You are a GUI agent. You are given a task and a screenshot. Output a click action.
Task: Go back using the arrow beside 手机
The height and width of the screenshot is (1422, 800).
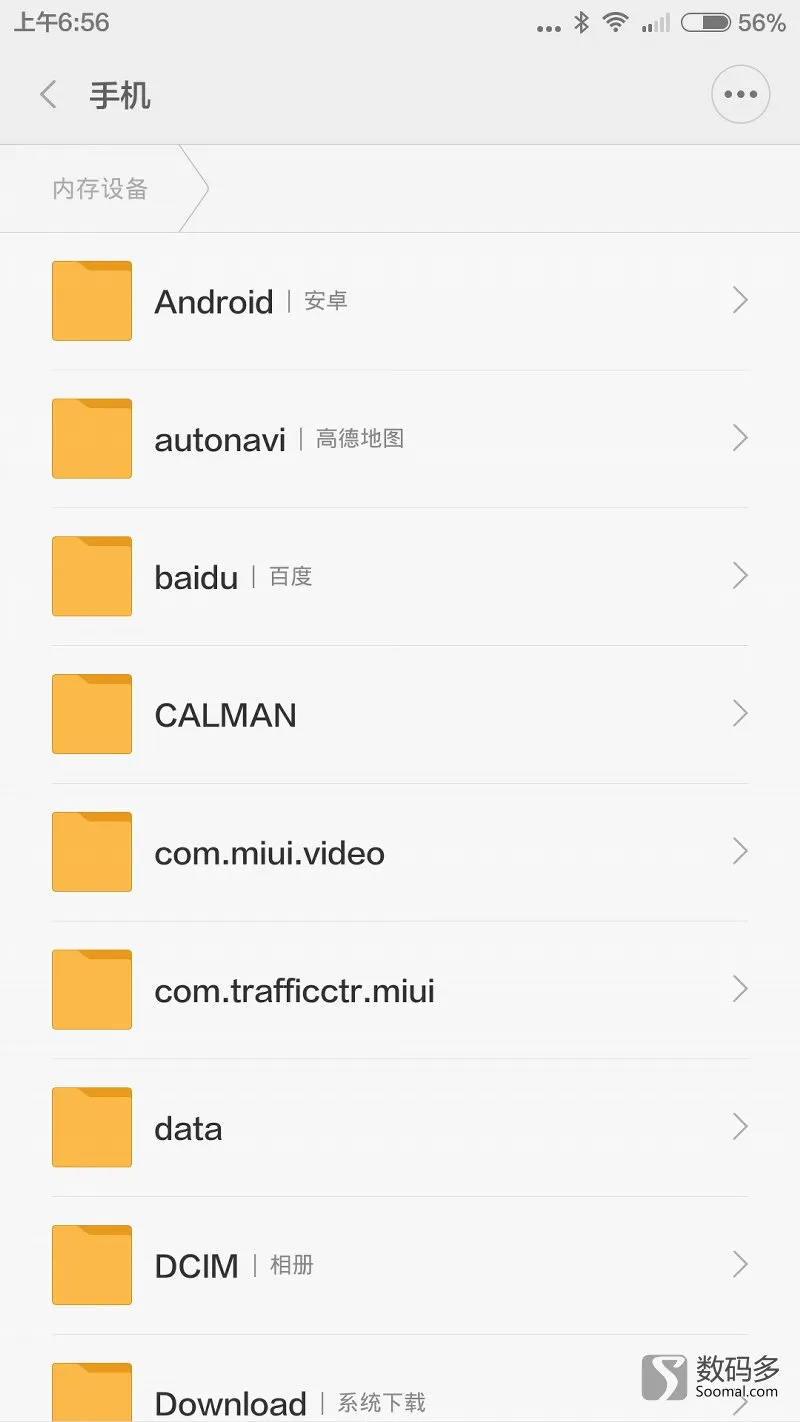tap(48, 95)
